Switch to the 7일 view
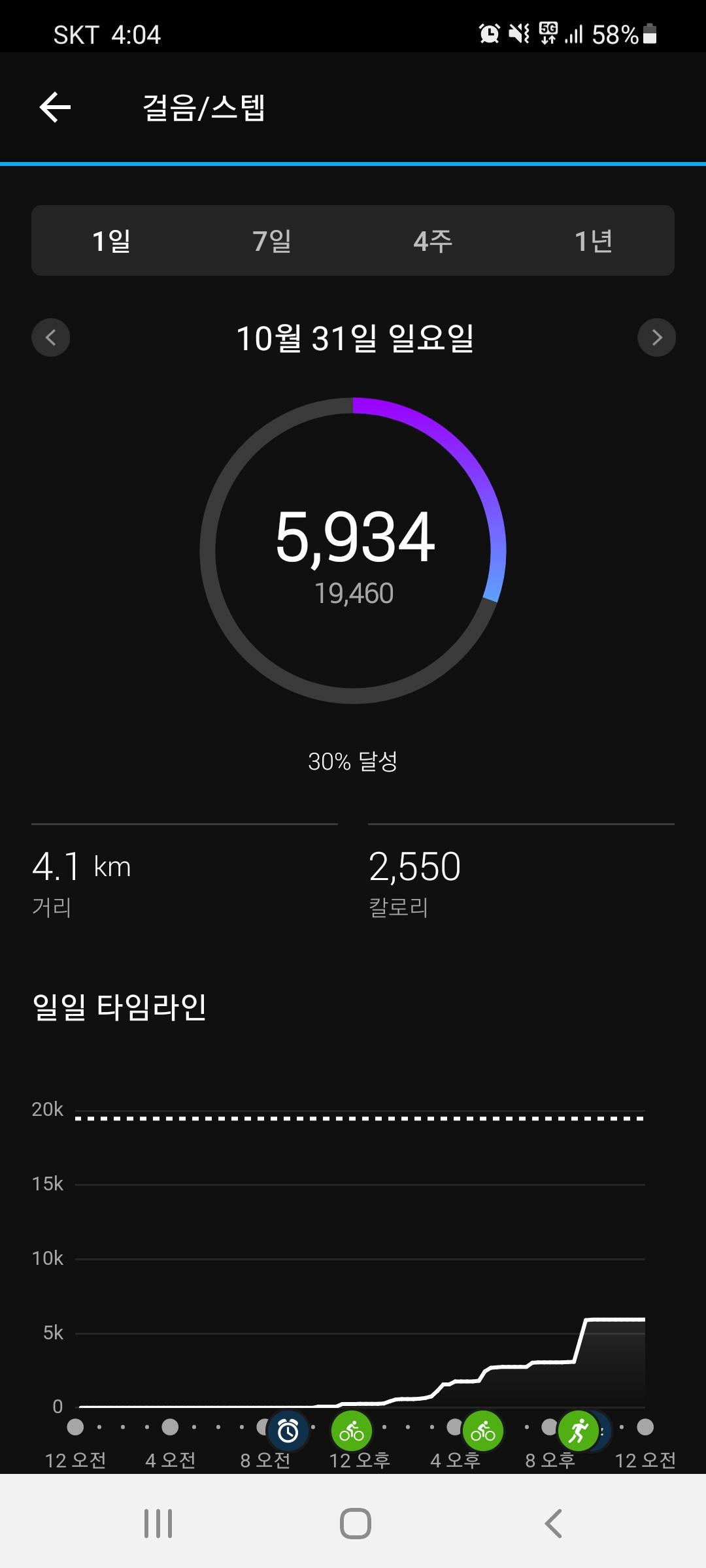The image size is (706, 1568). [272, 241]
